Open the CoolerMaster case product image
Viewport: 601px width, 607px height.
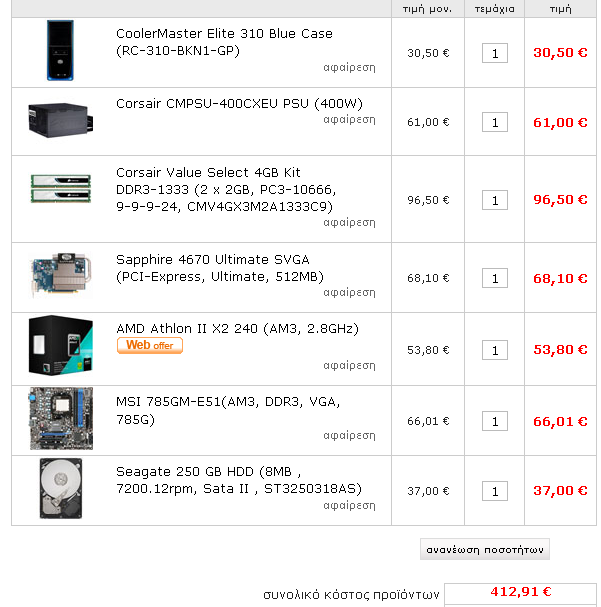pos(60,51)
